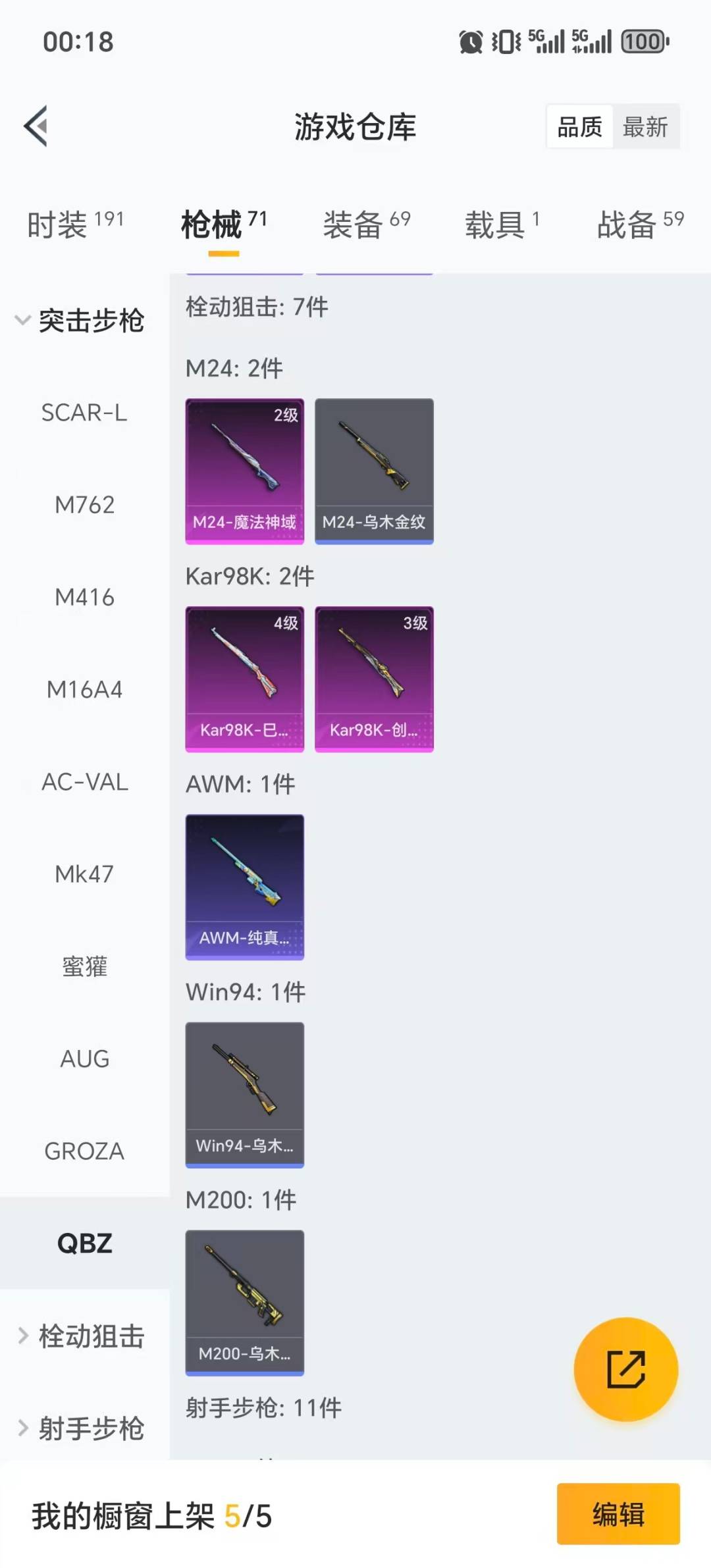Screen dimensions: 711x1568
Task: Open the M24-魔法神域 skin card
Action: 244,471
